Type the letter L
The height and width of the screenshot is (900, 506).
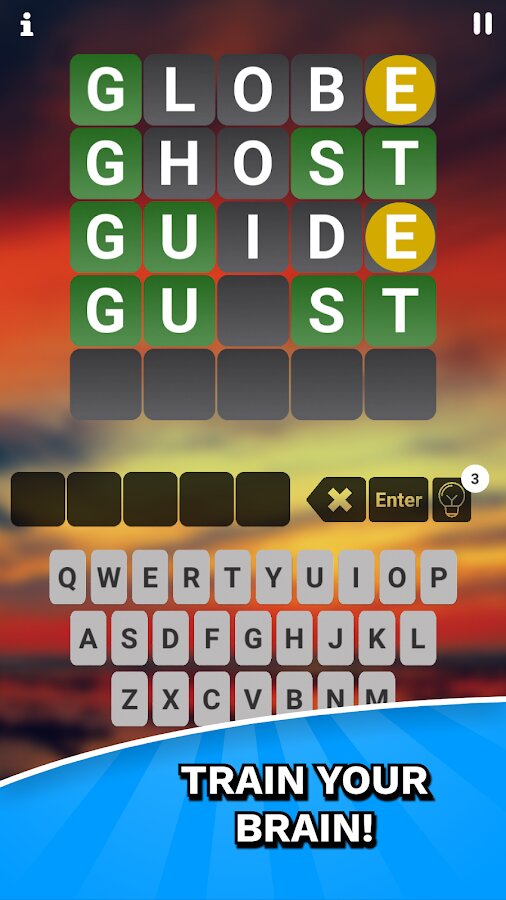418,638
